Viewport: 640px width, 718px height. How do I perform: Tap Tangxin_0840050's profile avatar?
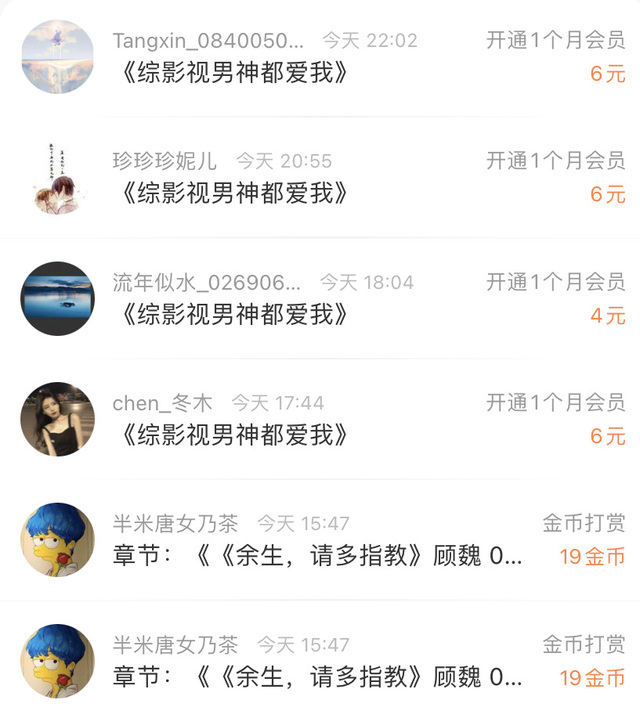pyautogui.click(x=58, y=57)
